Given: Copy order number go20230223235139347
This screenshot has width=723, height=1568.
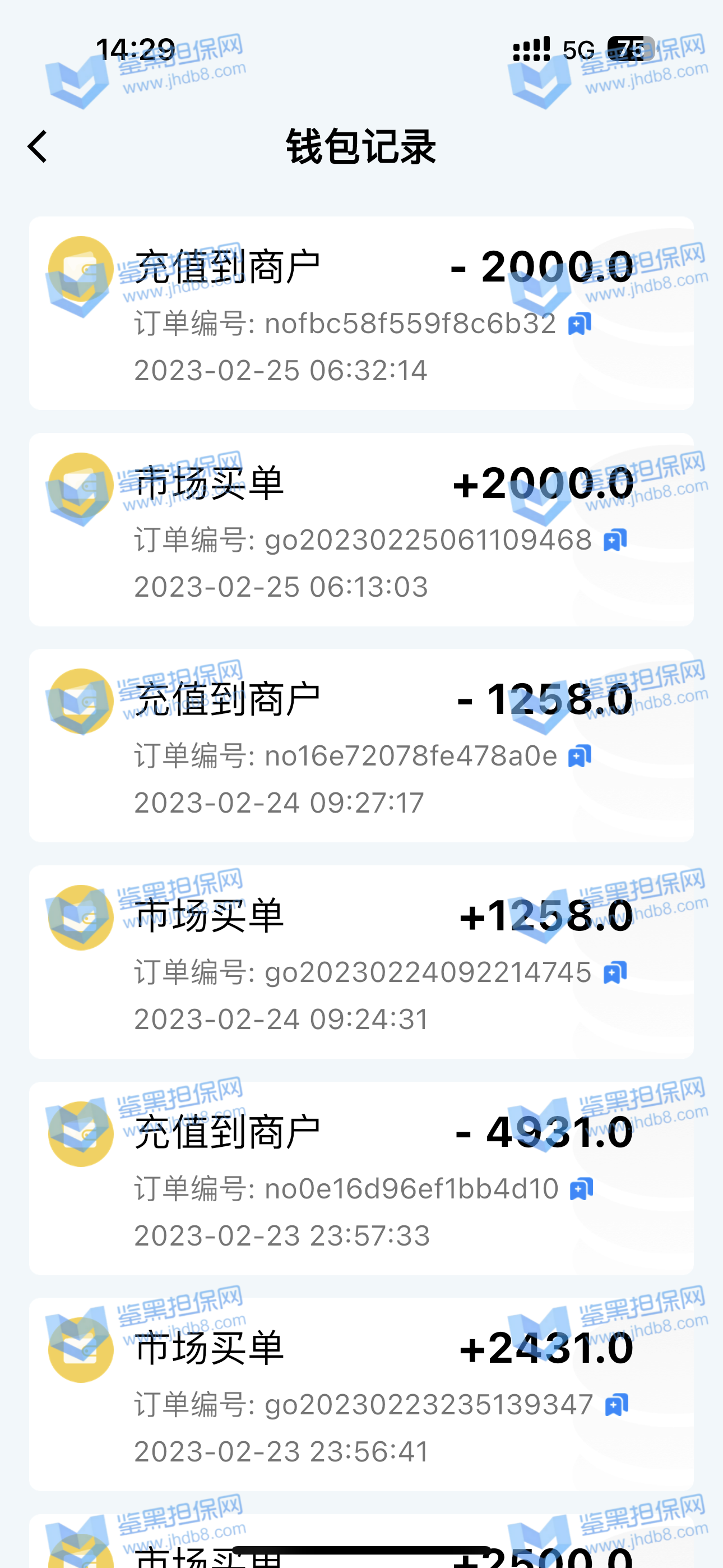Looking at the screenshot, I should (x=616, y=1405).
